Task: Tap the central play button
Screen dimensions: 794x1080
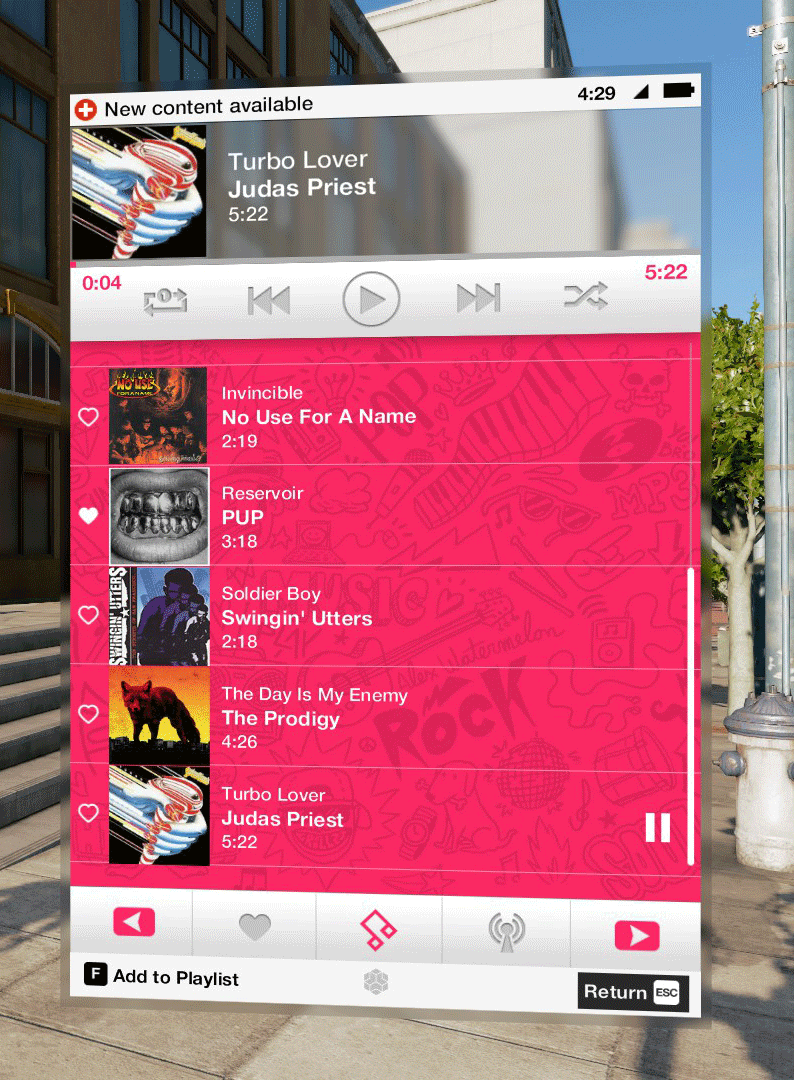Action: [x=371, y=299]
